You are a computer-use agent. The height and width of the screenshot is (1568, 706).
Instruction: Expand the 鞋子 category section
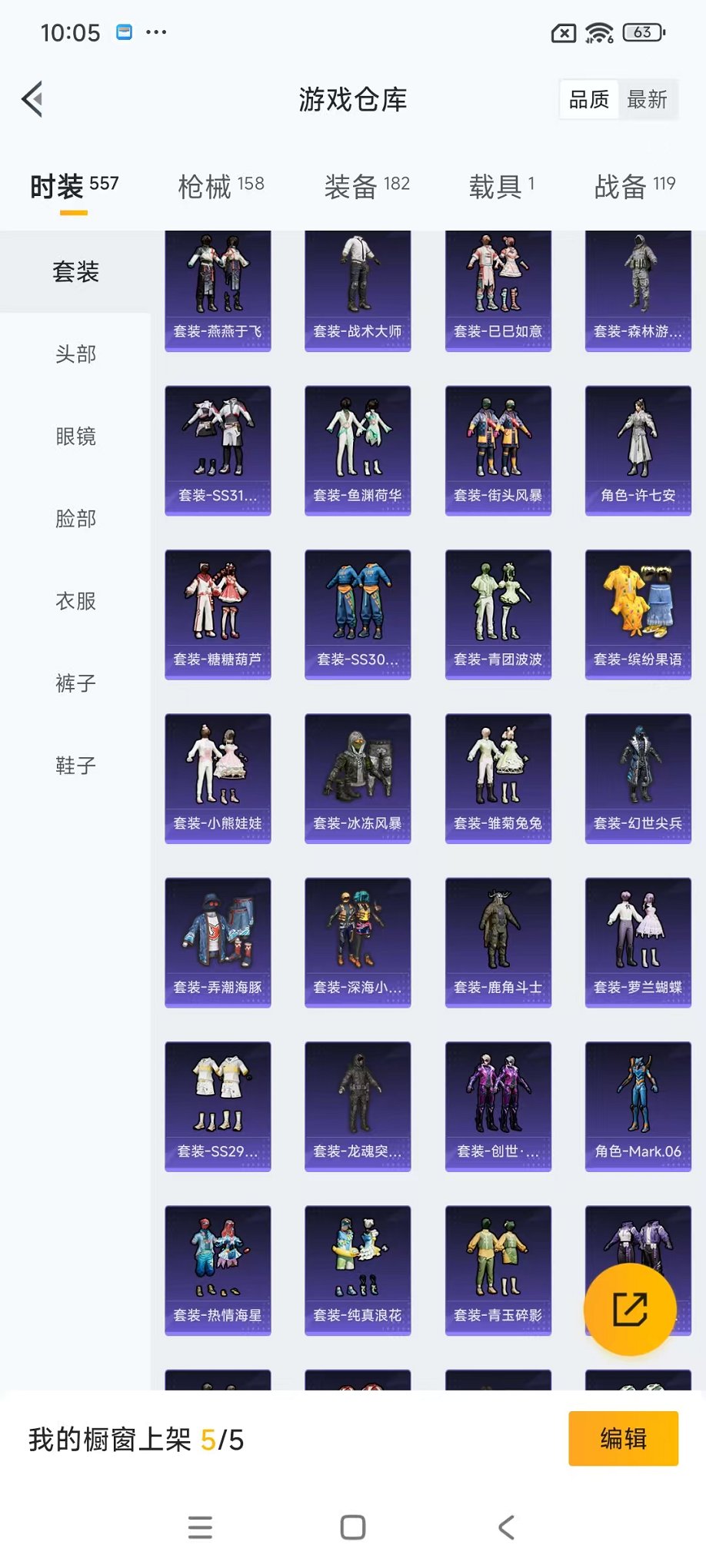(75, 766)
